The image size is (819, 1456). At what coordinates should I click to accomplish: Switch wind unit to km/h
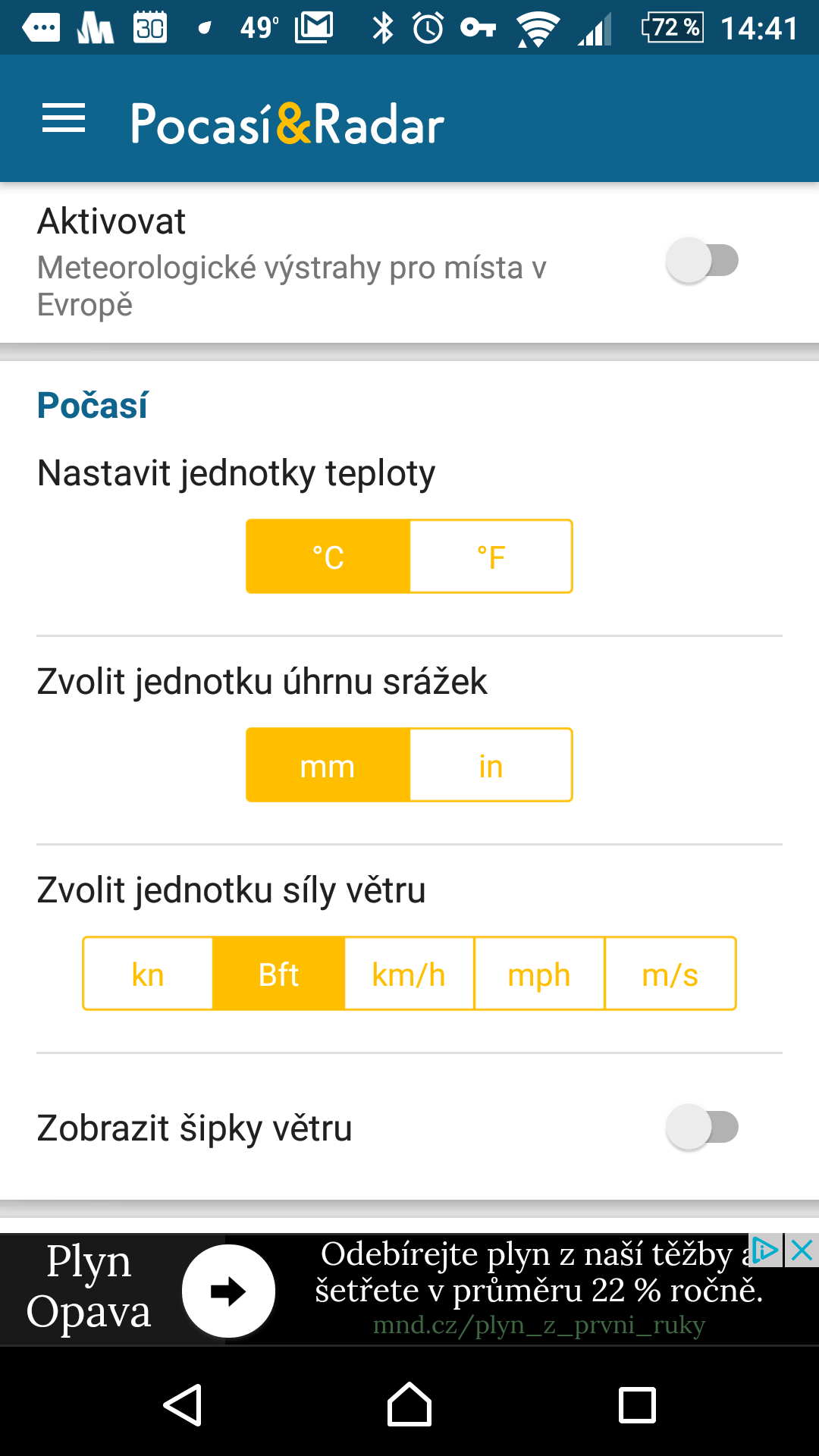pos(409,974)
